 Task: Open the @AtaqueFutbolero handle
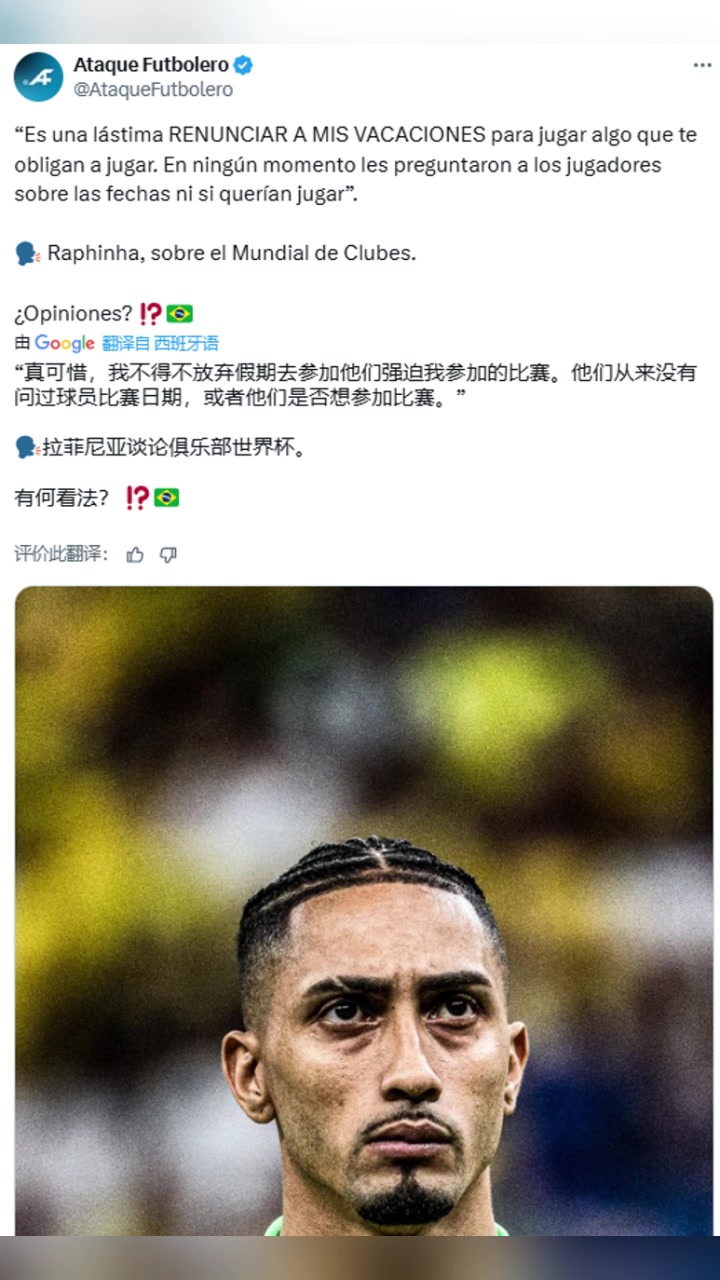[x=153, y=90]
